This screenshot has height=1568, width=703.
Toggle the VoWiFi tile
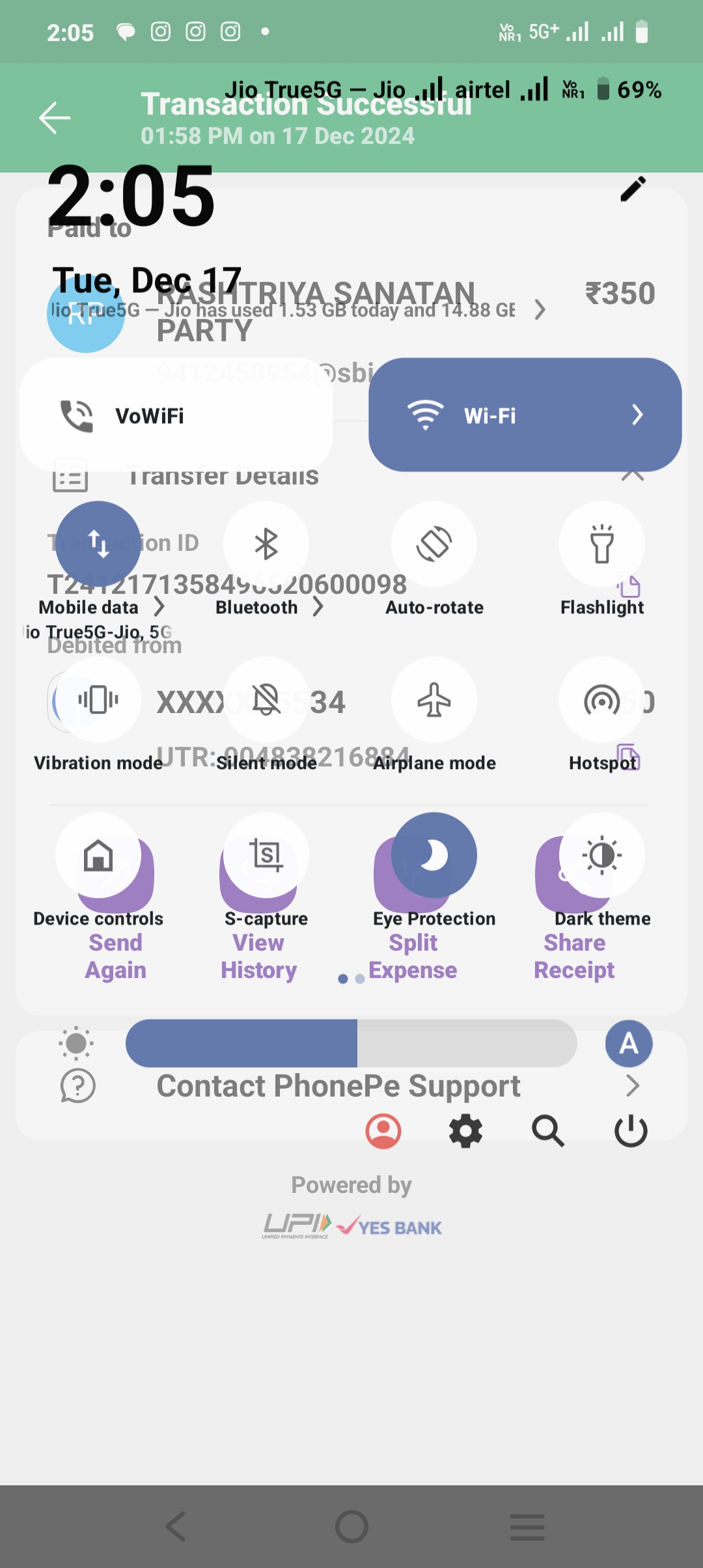(176, 415)
